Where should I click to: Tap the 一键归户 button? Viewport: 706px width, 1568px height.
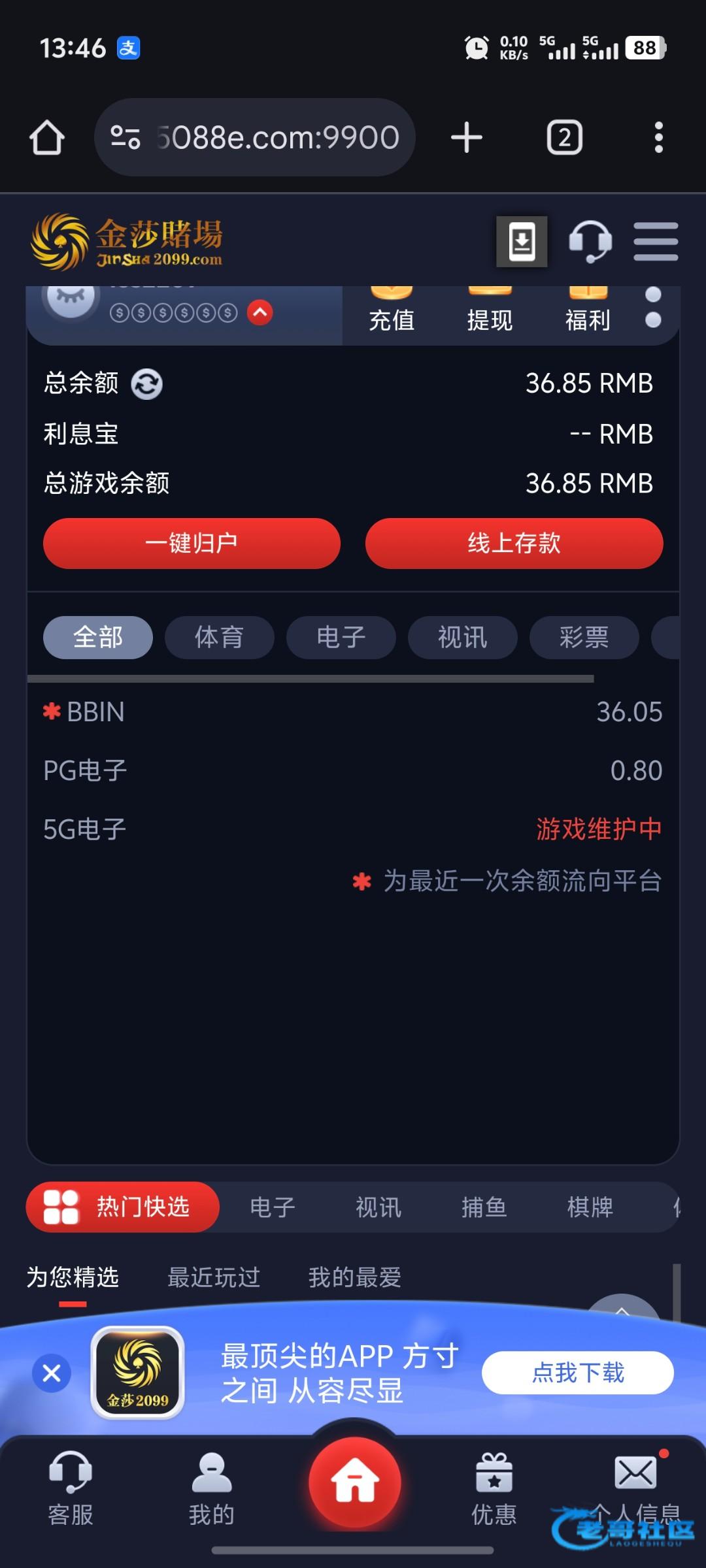[192, 544]
